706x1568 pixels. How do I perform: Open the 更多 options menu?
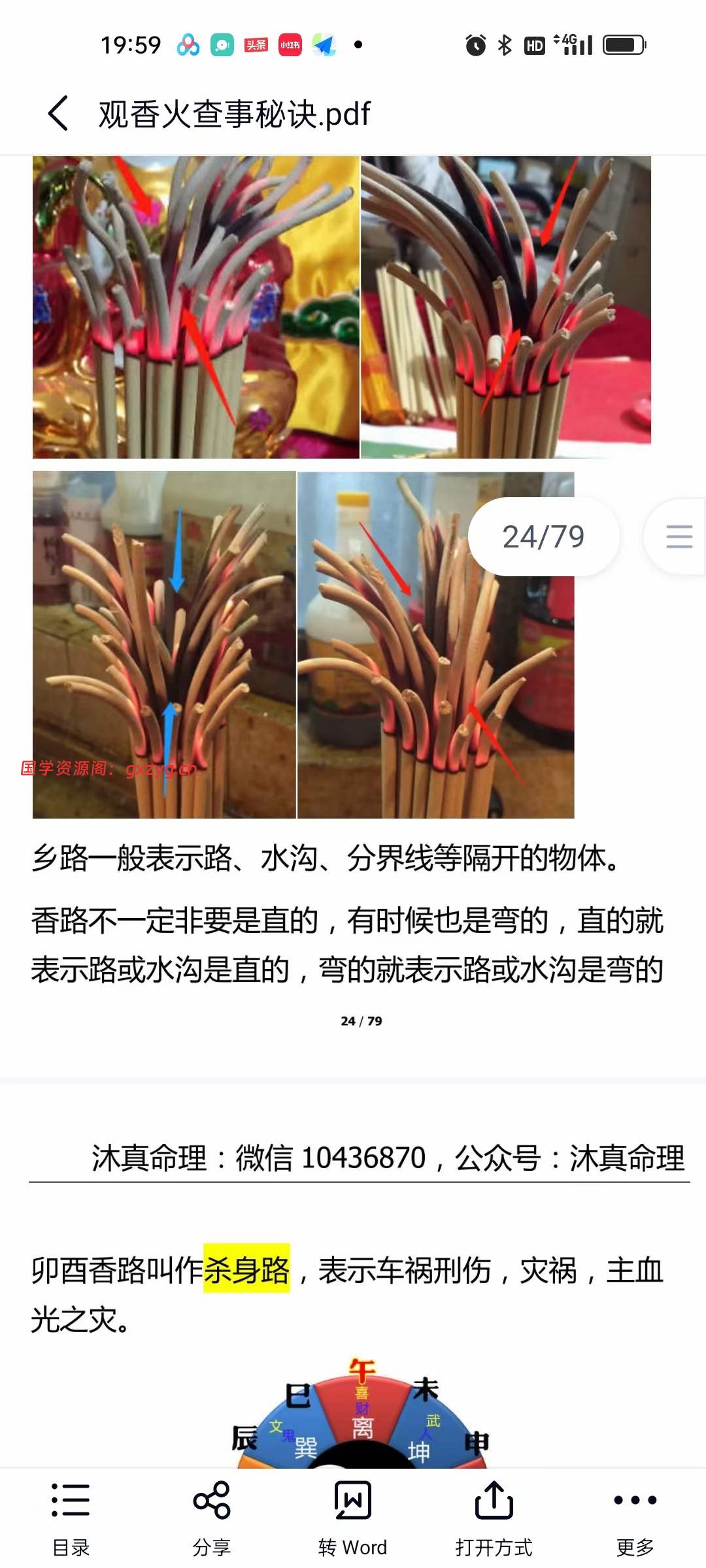coord(635,1517)
